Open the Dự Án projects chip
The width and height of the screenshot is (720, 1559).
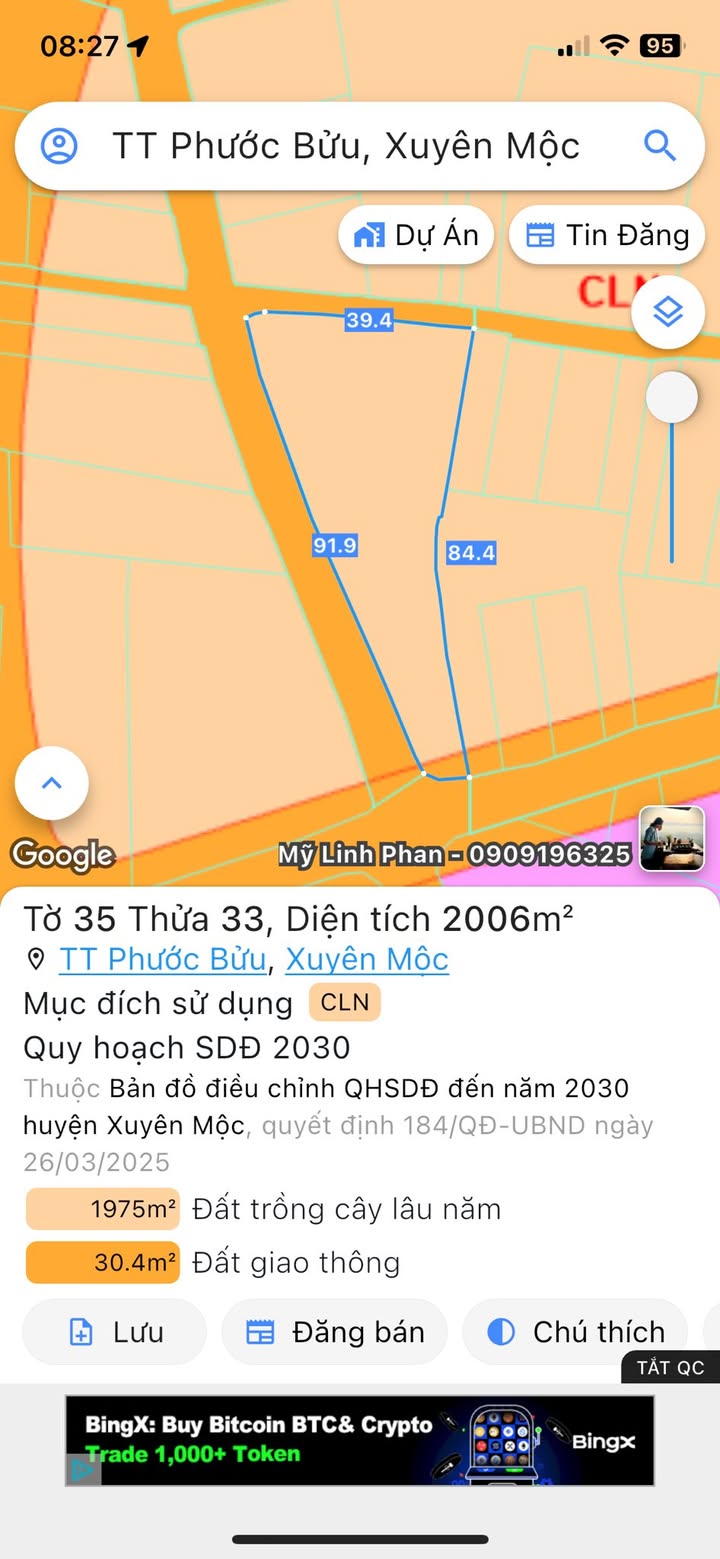point(416,236)
